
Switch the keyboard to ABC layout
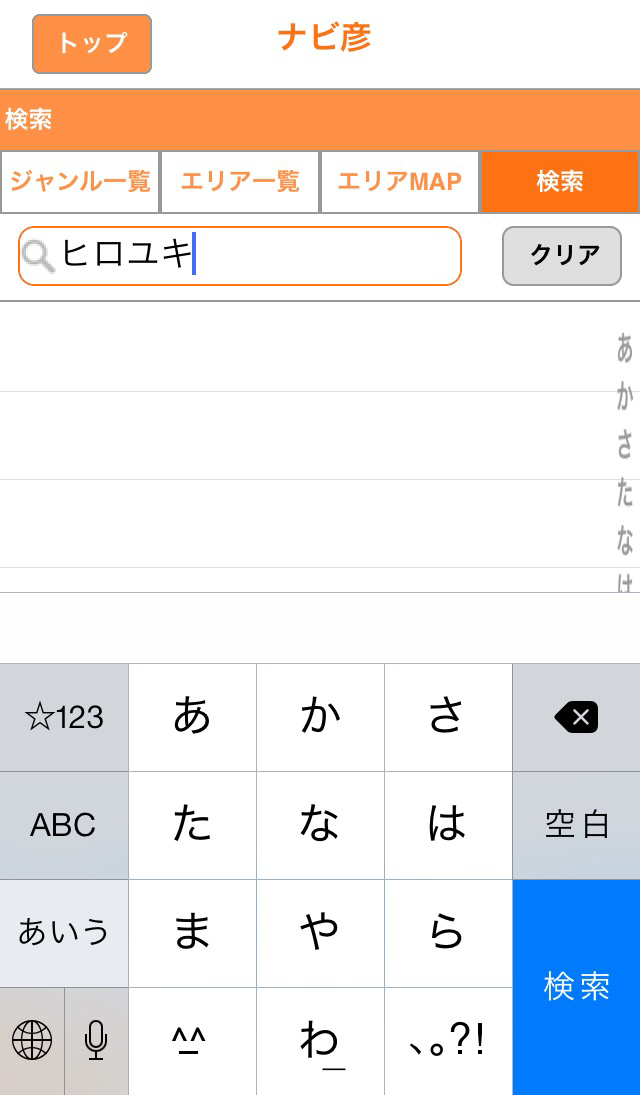coord(64,825)
